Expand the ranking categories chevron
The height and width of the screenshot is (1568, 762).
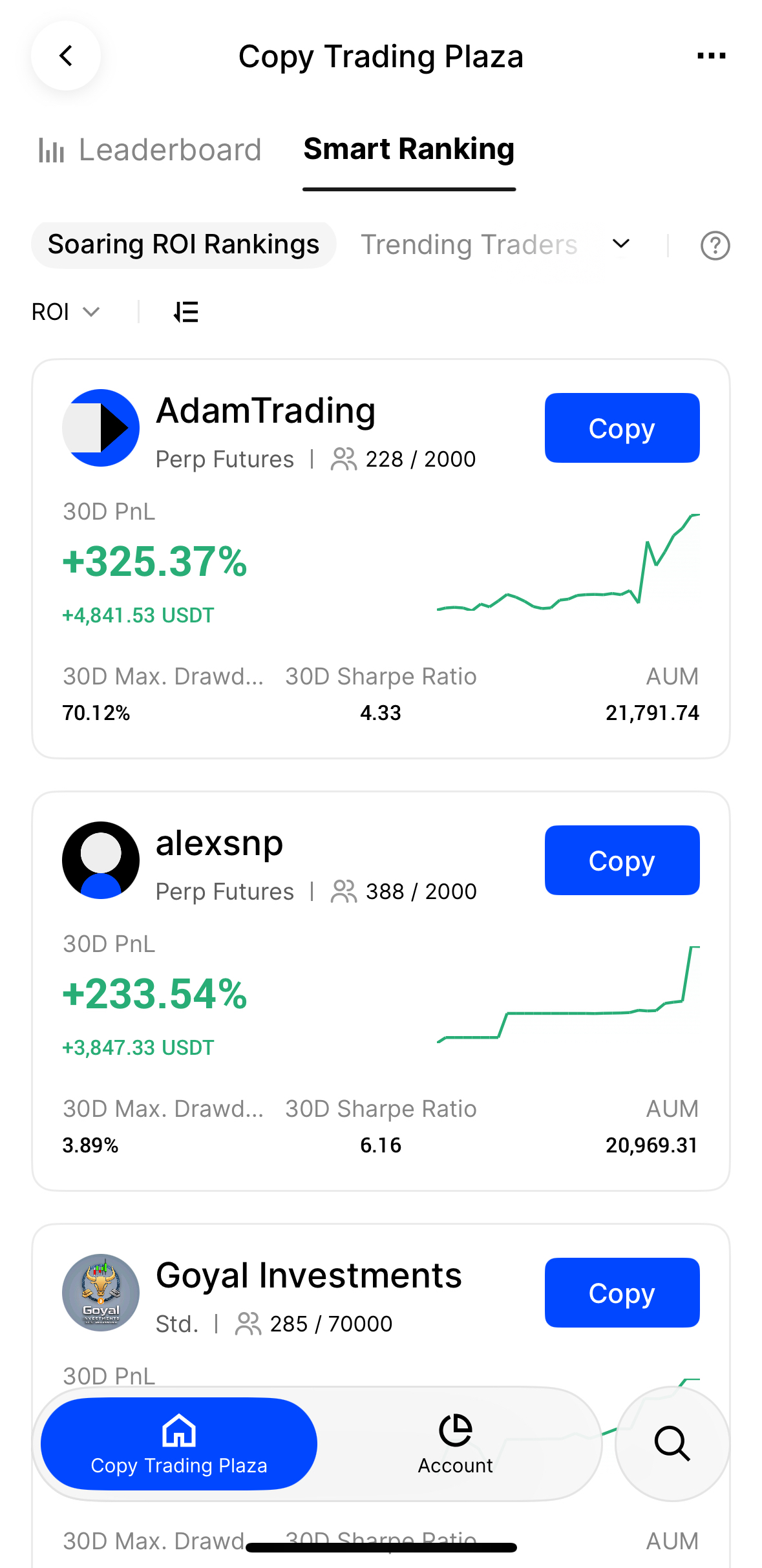[x=621, y=244]
